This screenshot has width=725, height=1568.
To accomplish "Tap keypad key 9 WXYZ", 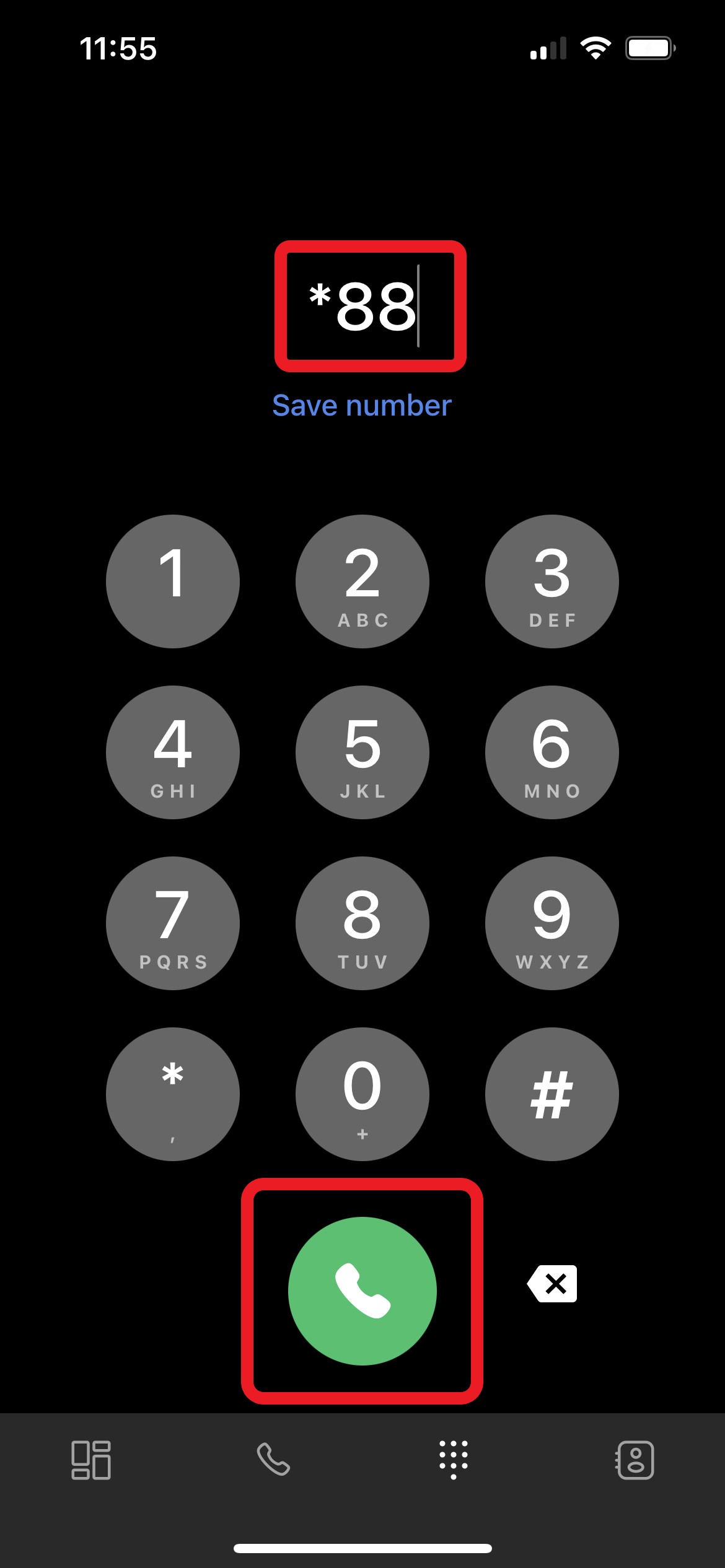I will 551,923.
